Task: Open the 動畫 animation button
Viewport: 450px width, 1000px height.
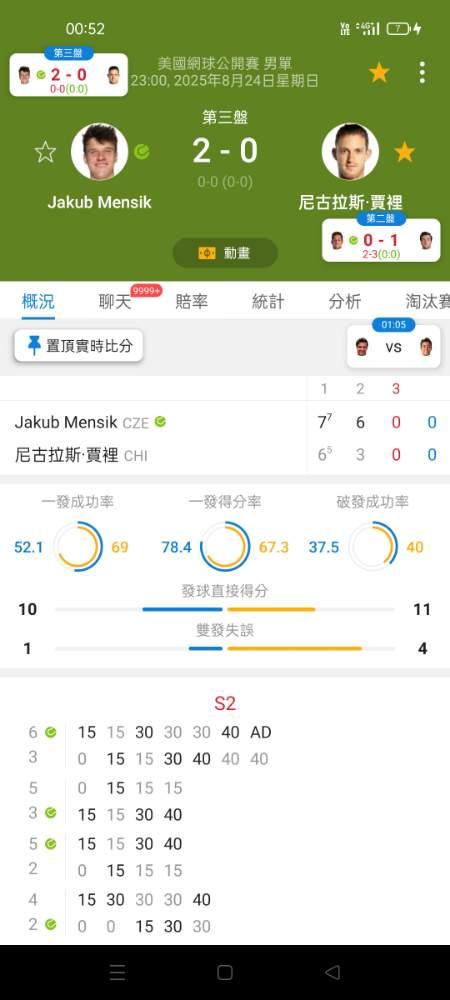Action: tap(225, 253)
